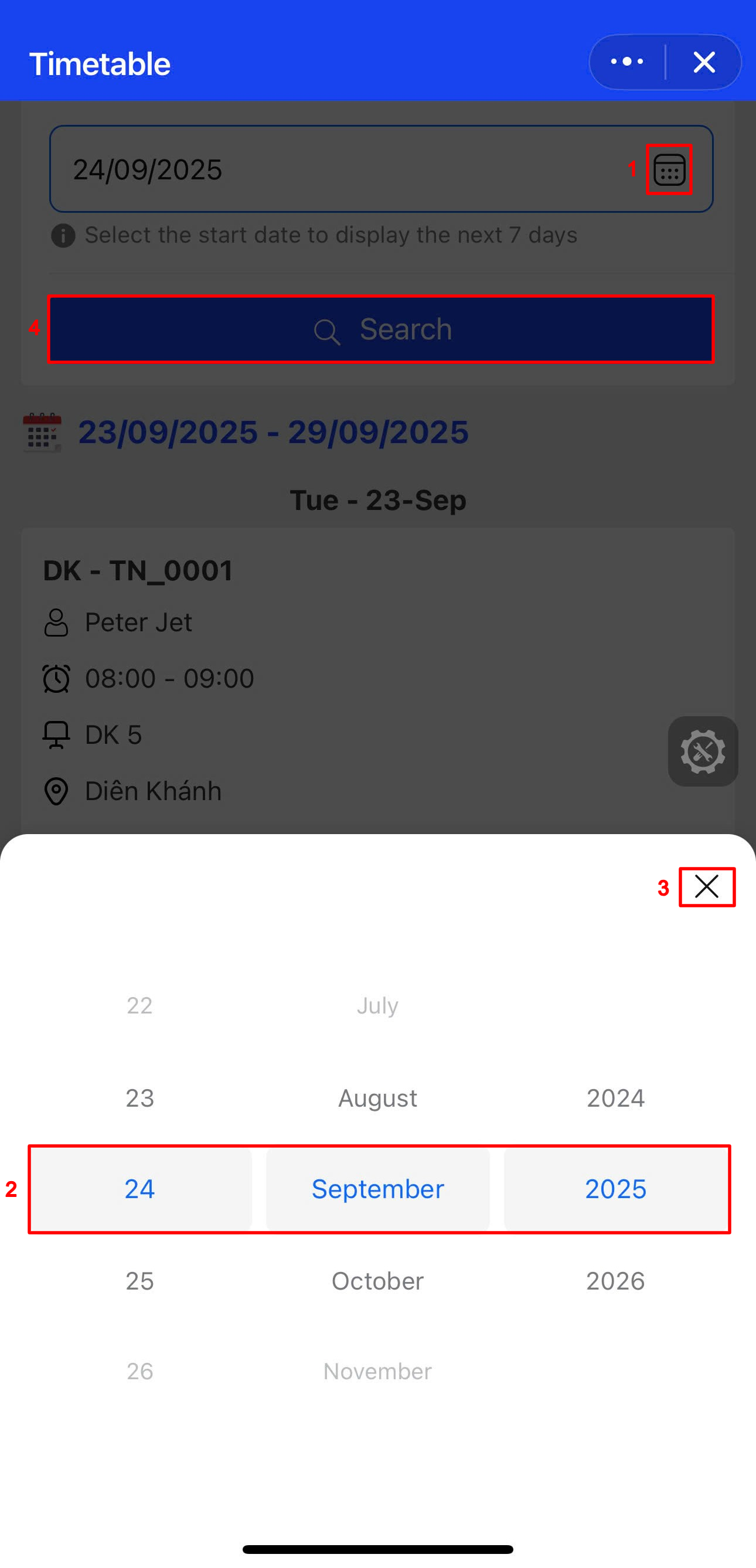756x1568 pixels.
Task: Tap the calendar icon in date field
Action: (x=669, y=169)
